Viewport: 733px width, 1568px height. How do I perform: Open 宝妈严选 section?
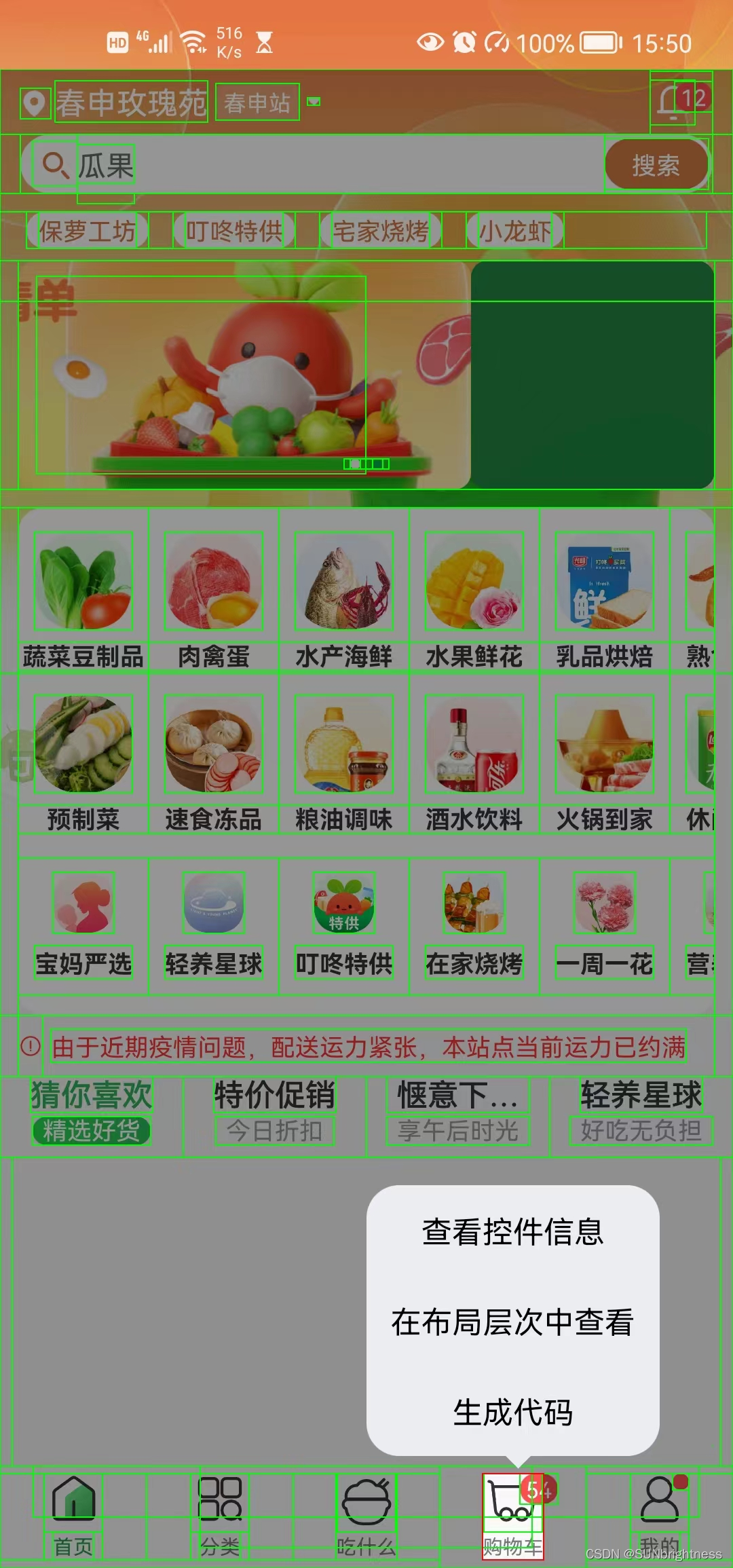(83, 925)
